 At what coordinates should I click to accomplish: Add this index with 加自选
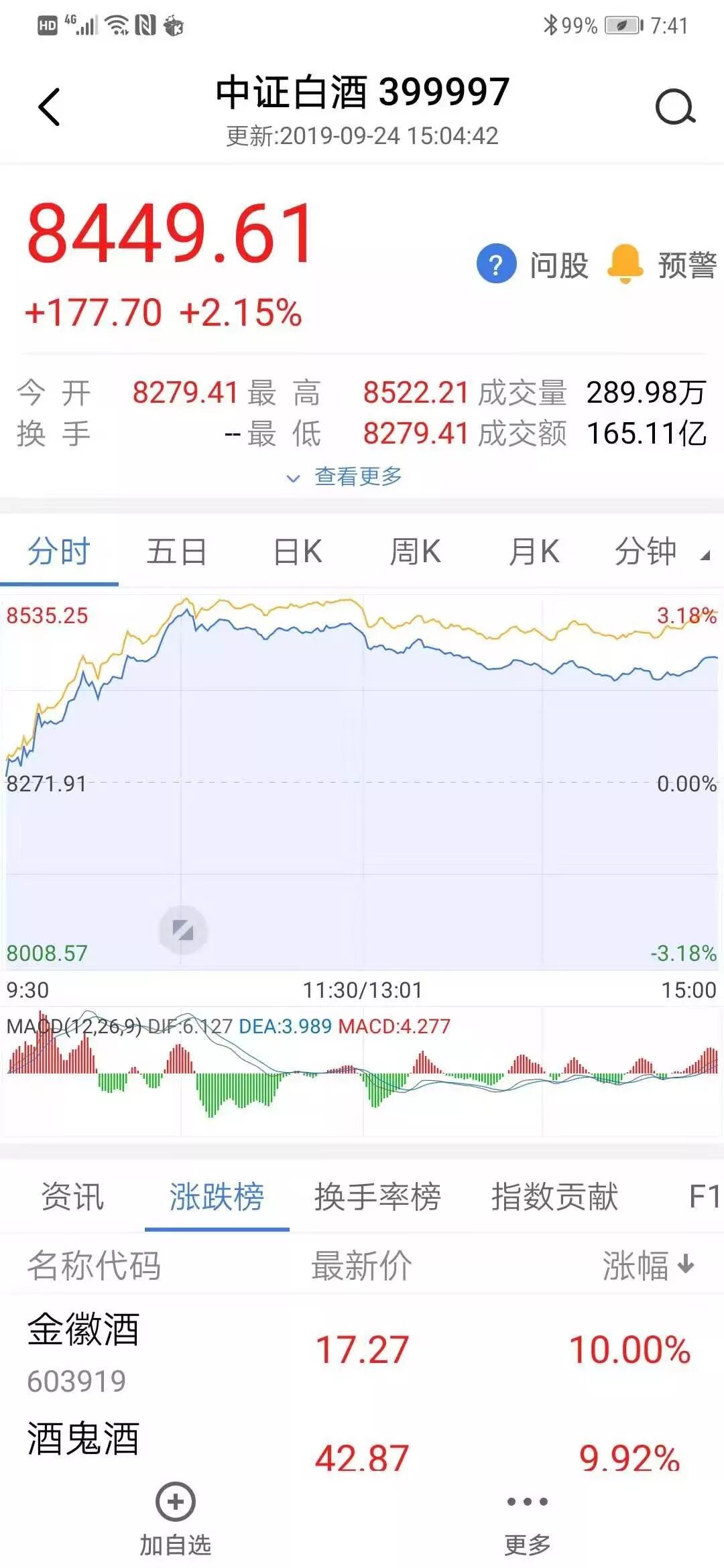pyautogui.click(x=176, y=1518)
